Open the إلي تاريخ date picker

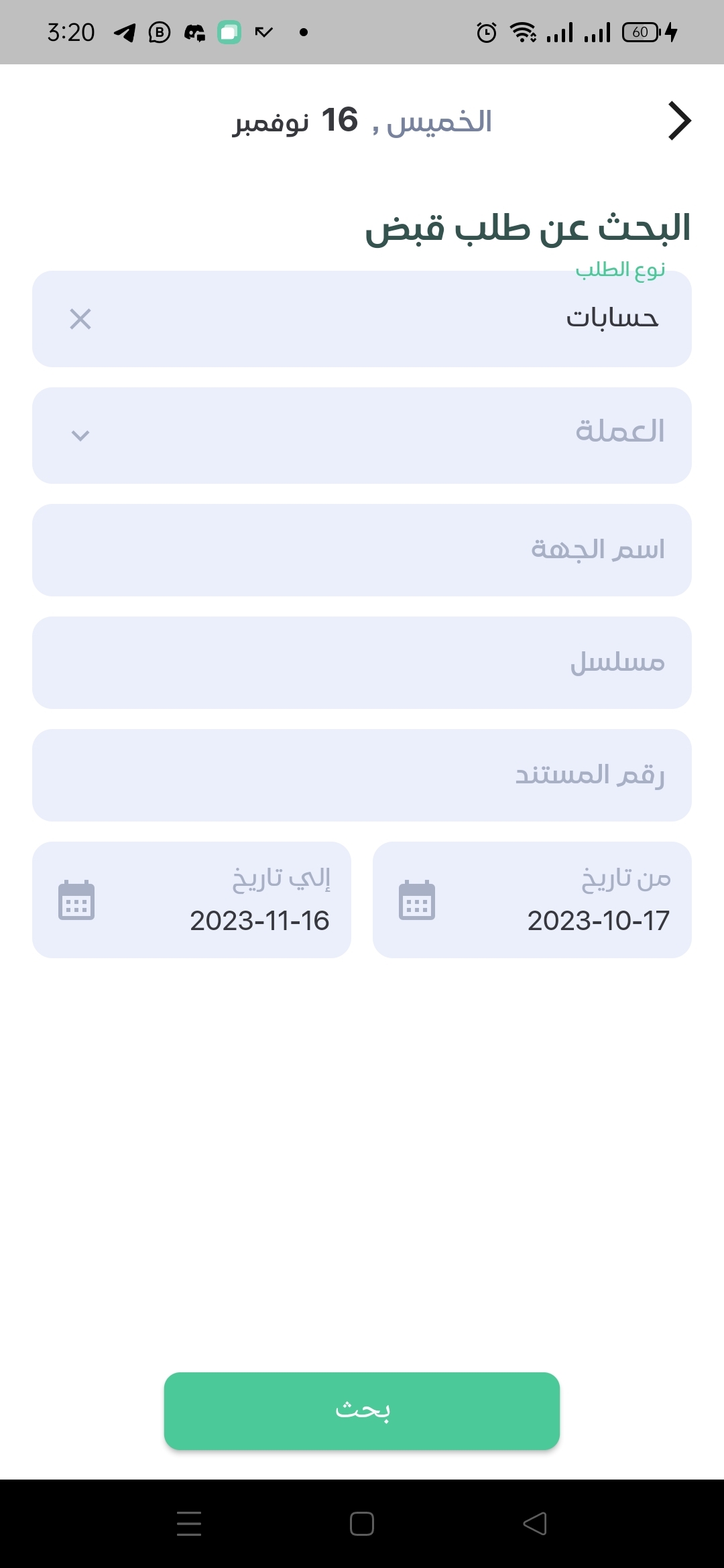tap(192, 900)
